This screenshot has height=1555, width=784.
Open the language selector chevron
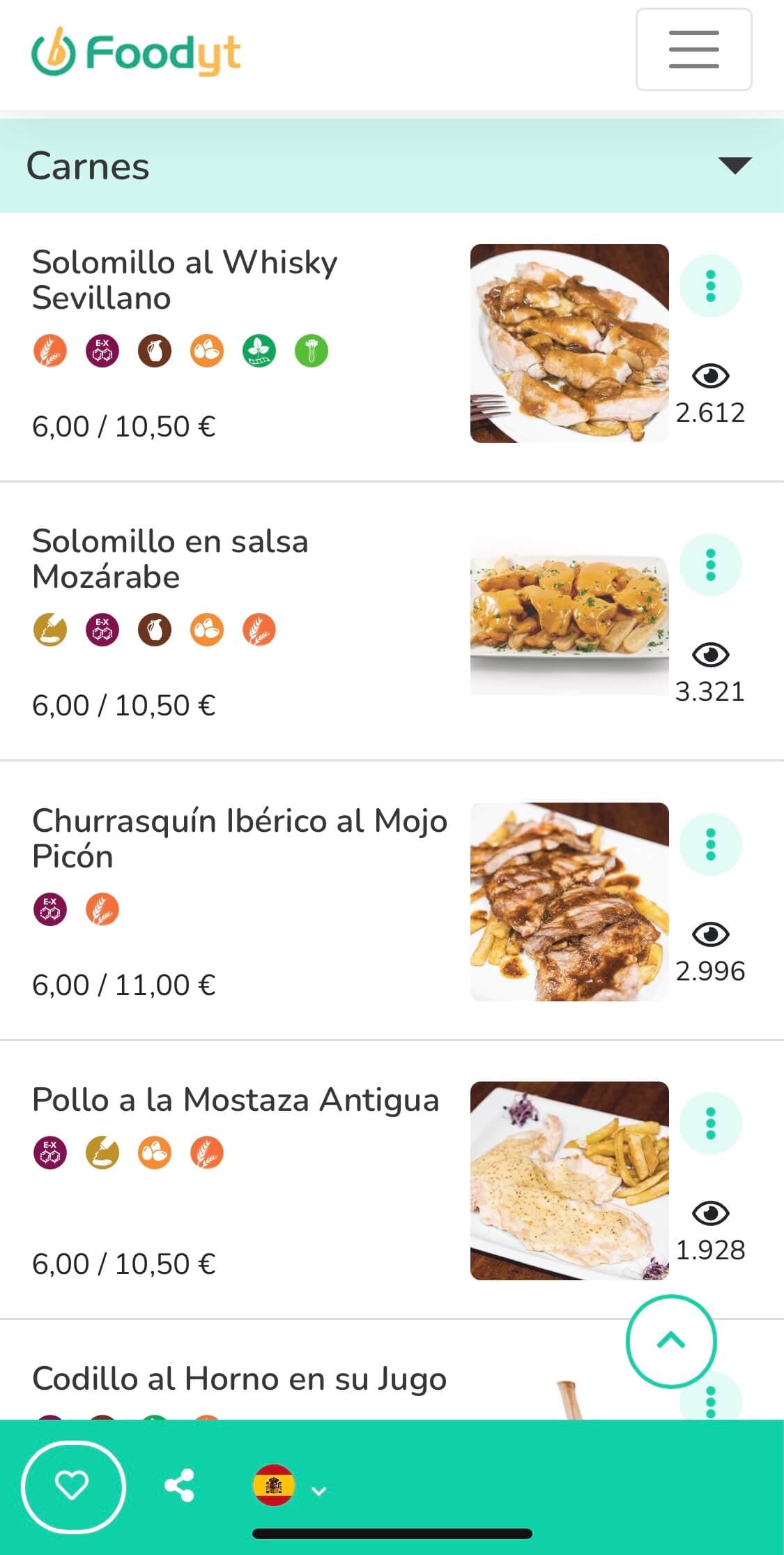(320, 1489)
